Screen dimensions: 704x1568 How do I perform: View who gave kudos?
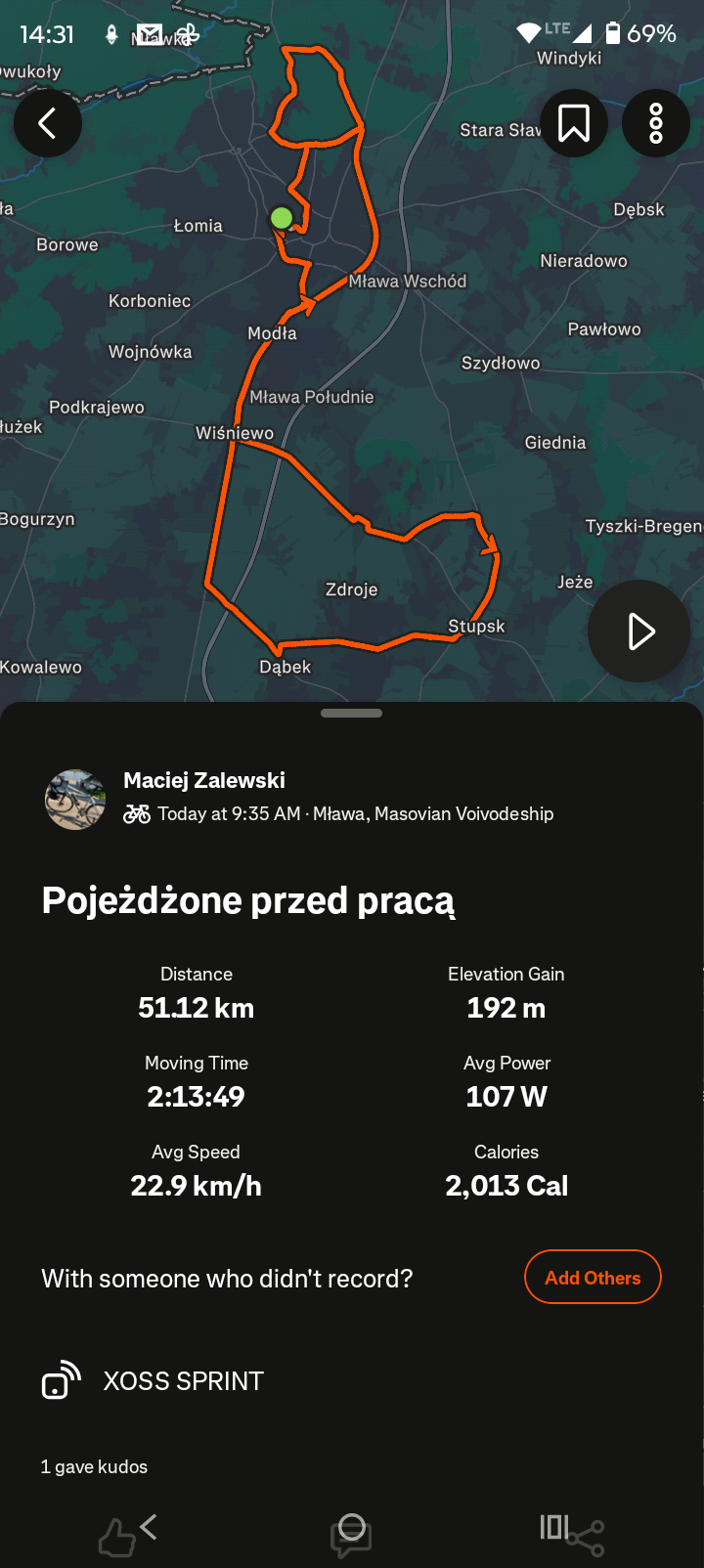point(94,1466)
